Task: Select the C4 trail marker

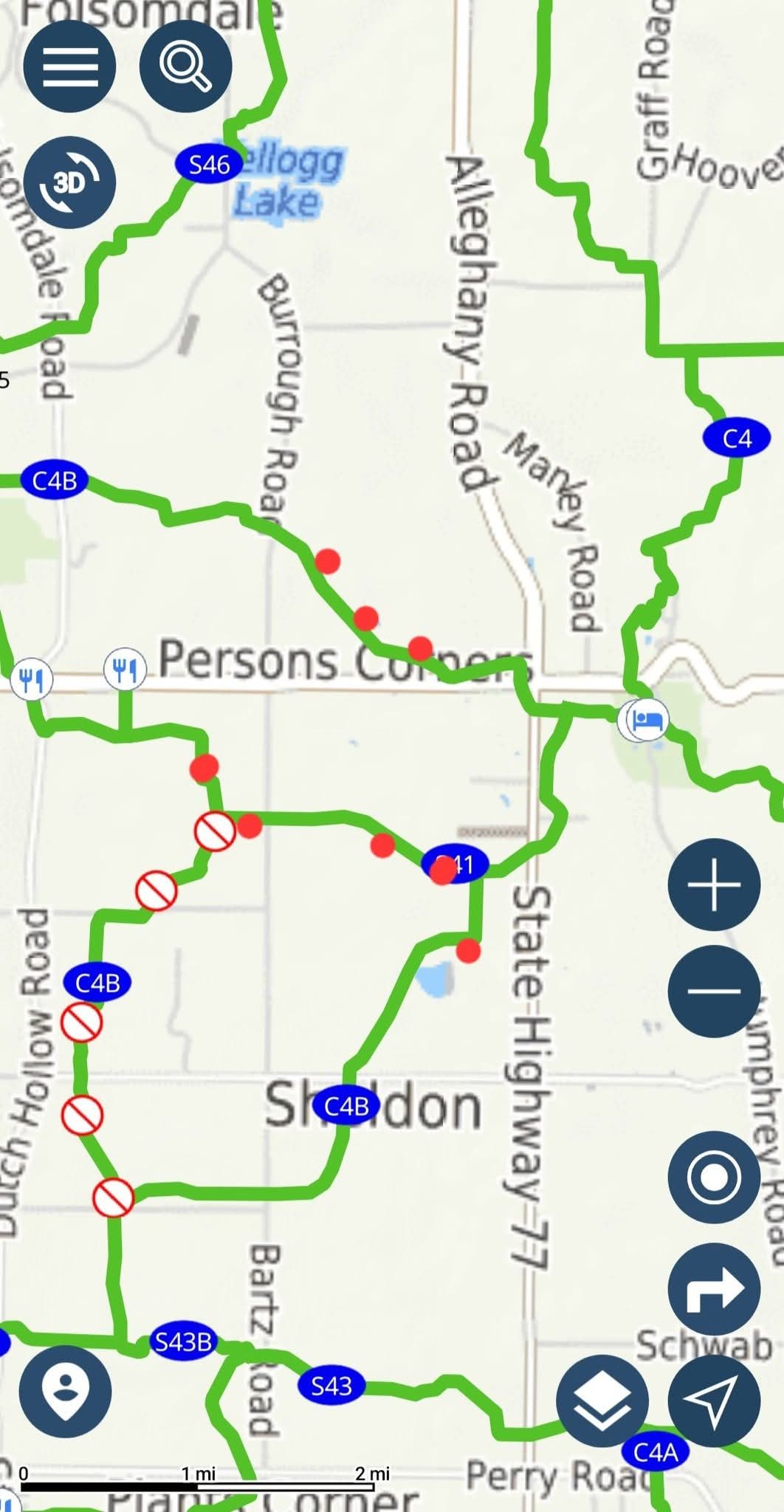Action: pos(737,439)
